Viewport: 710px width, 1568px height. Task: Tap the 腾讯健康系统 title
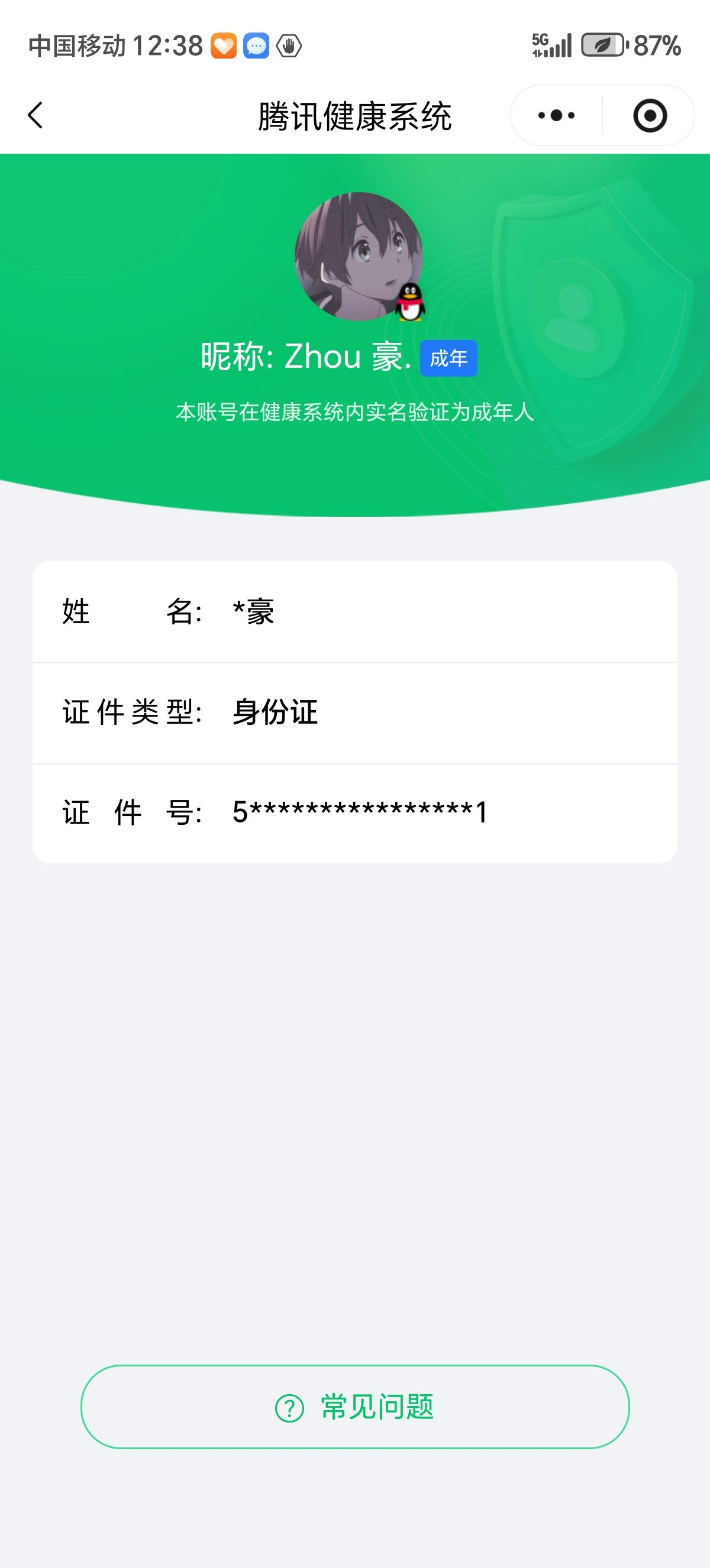[355, 117]
